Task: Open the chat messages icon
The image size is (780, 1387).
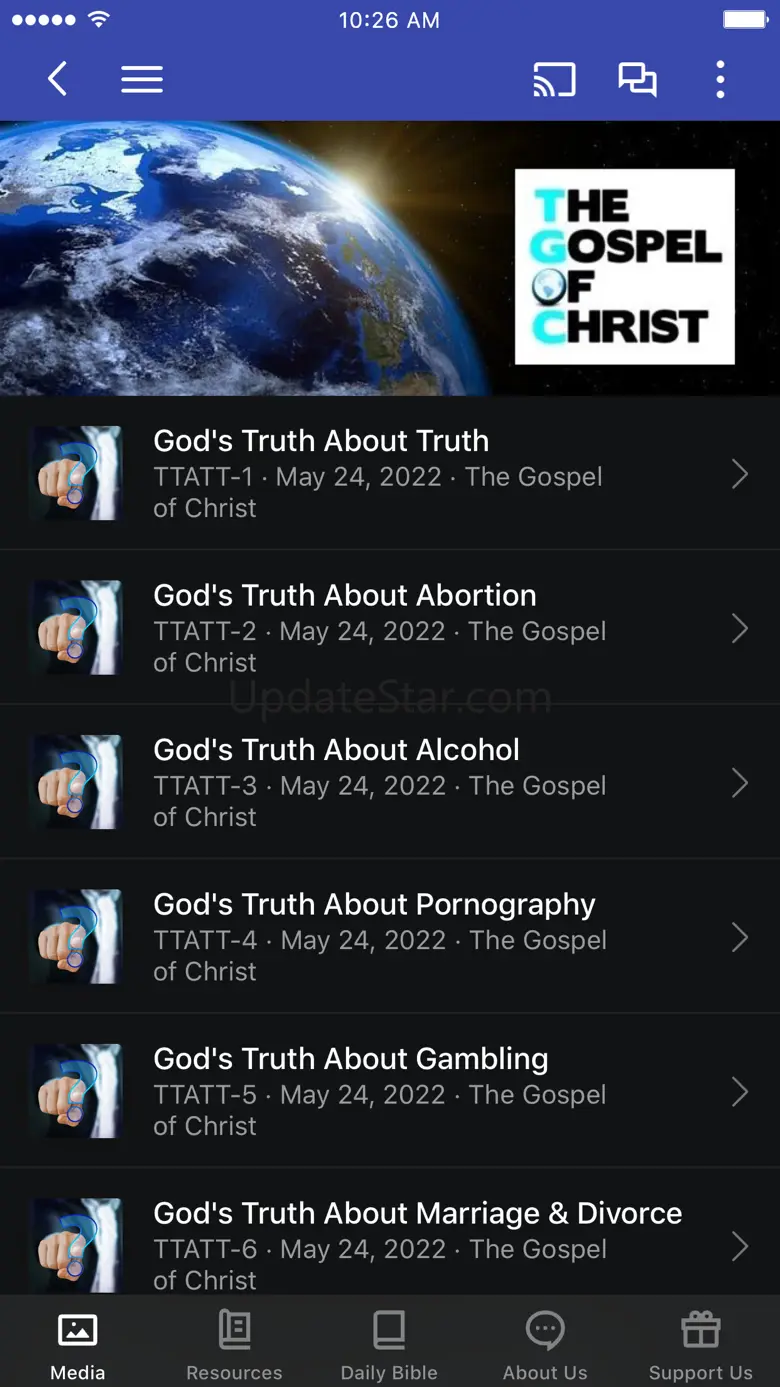Action: tap(637, 79)
